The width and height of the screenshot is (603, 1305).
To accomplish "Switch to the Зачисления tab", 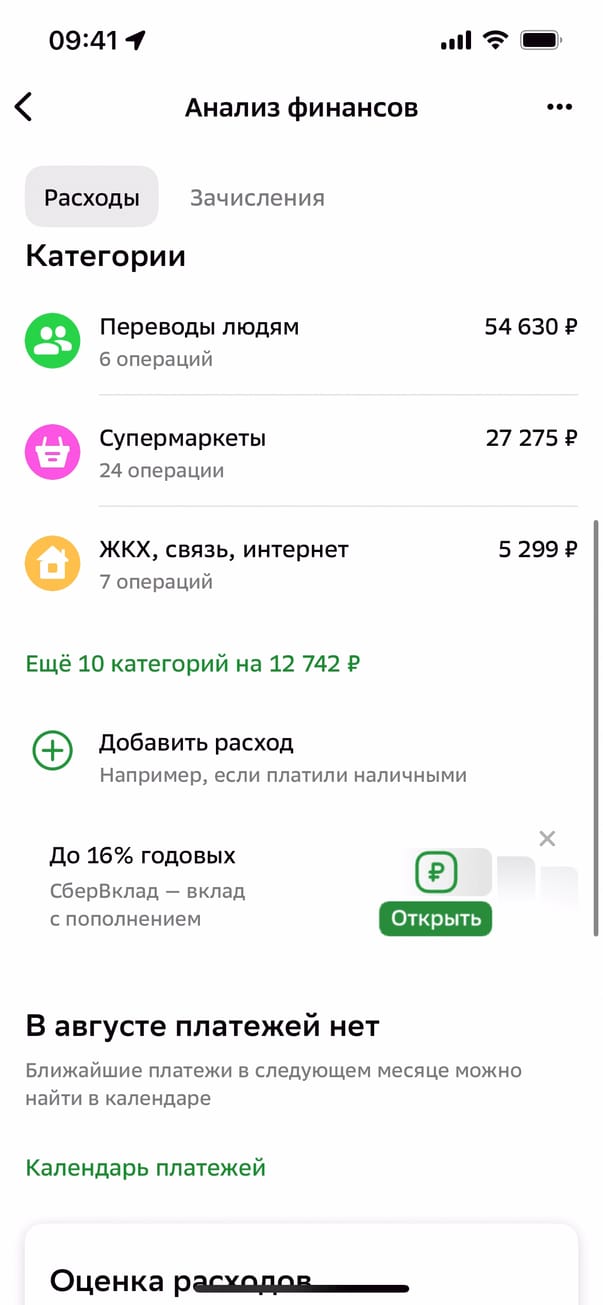I will [257, 197].
